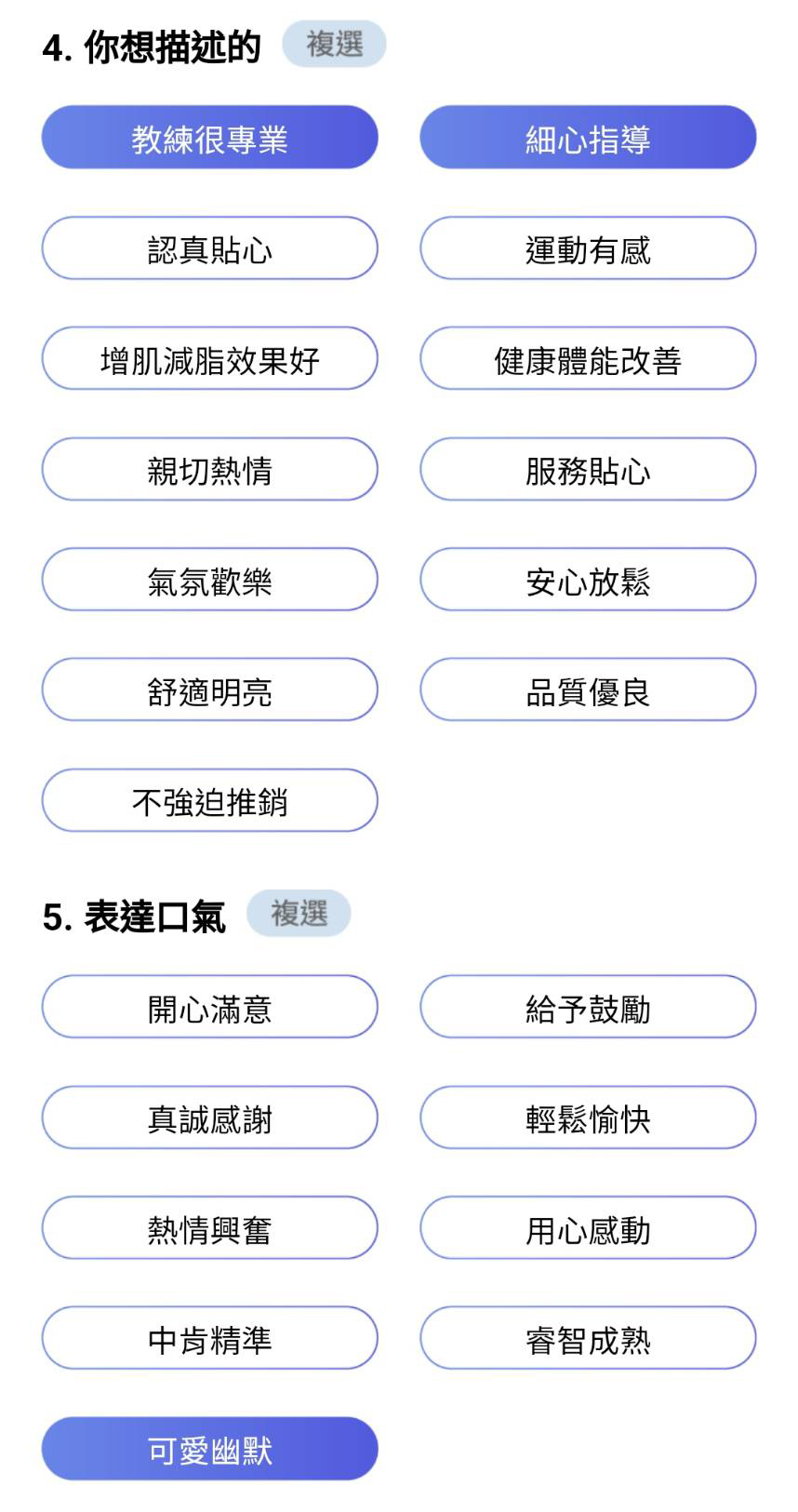Select the 認真貼心 option
This screenshot has height=1512, width=798.
(209, 248)
